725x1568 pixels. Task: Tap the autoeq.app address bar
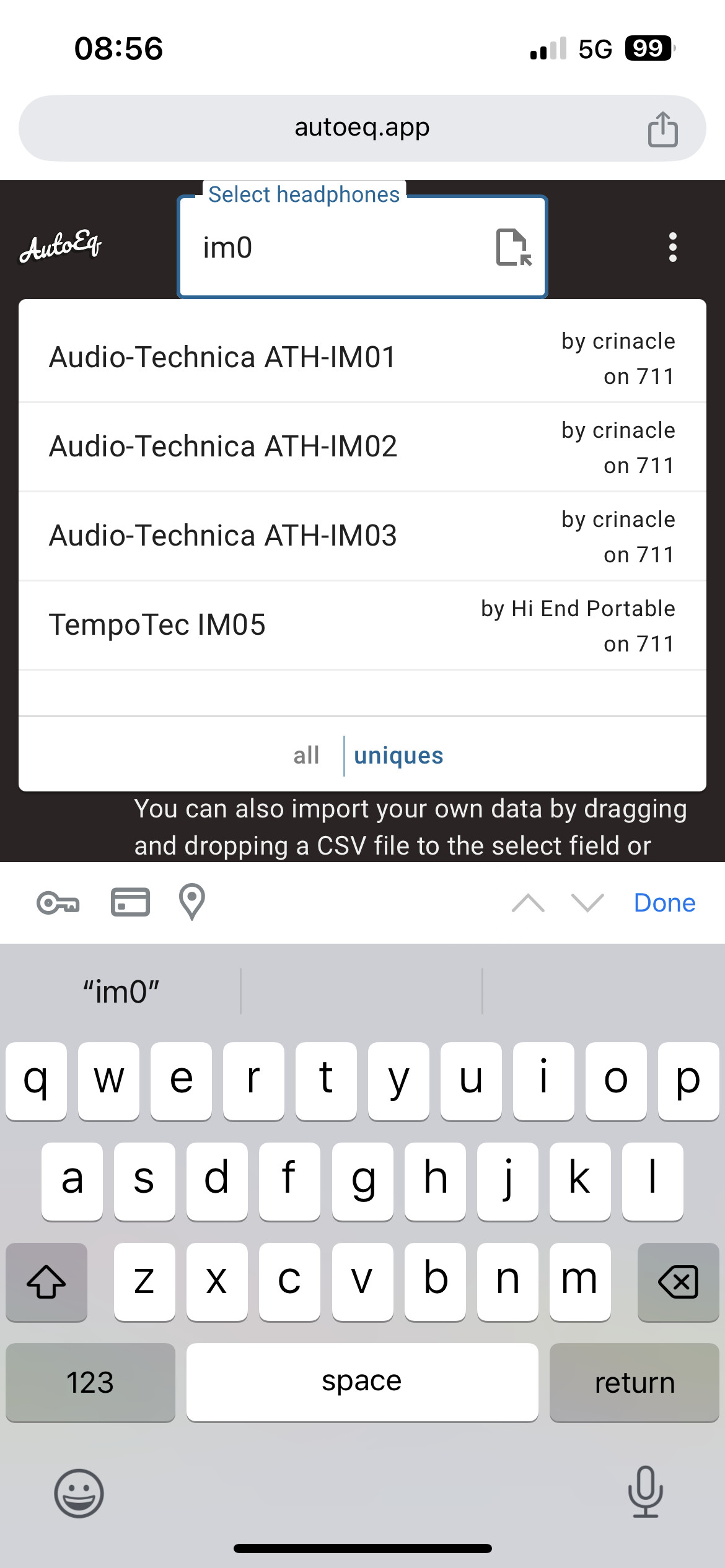point(362,128)
